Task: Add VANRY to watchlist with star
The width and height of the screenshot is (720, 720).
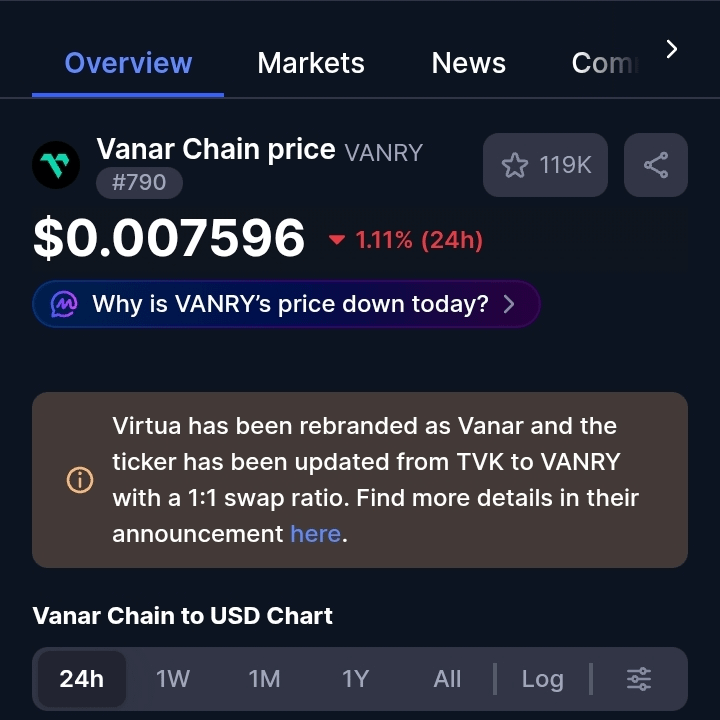Action: (x=545, y=165)
